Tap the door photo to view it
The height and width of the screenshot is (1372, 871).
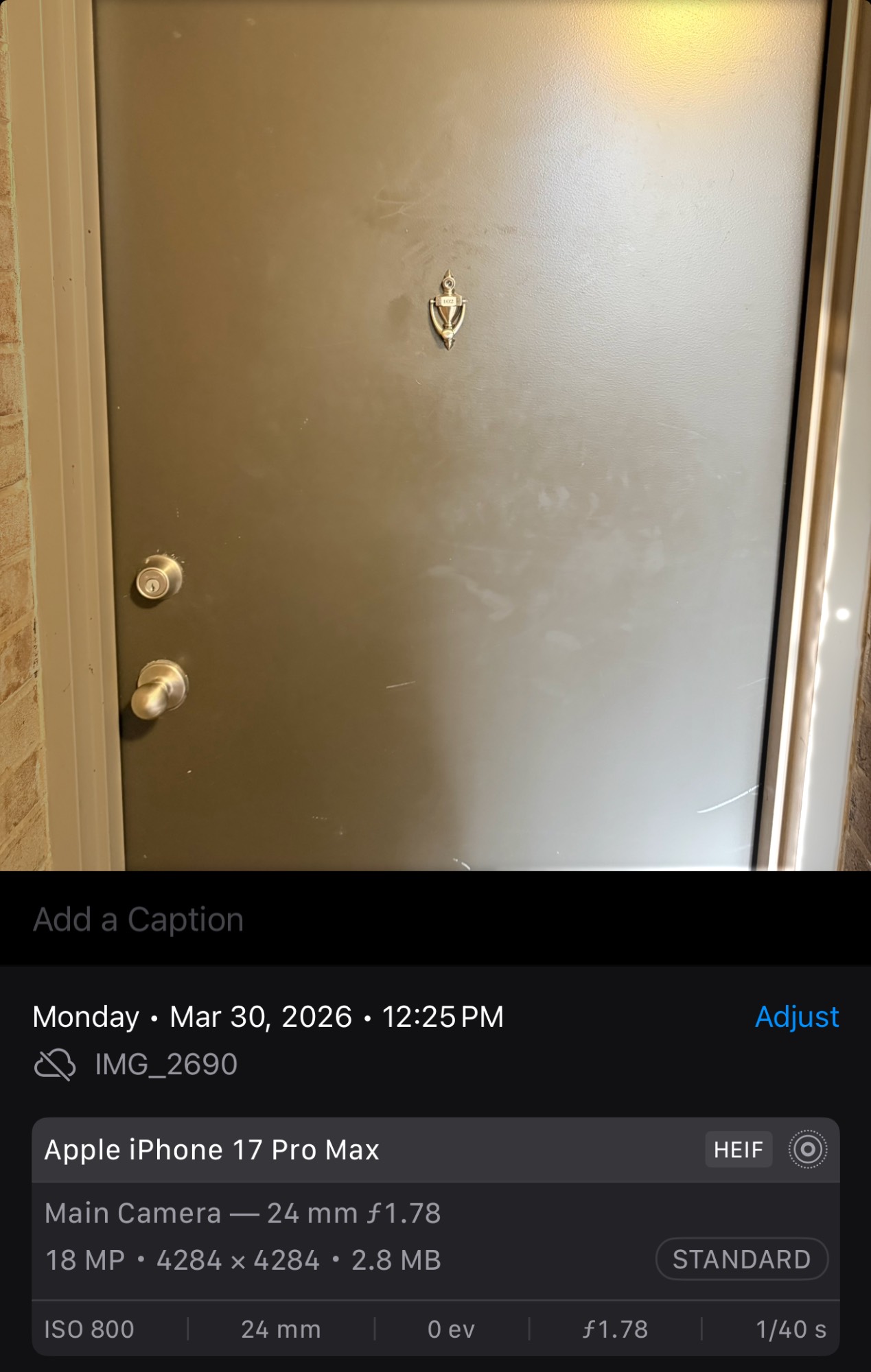[x=435, y=435]
